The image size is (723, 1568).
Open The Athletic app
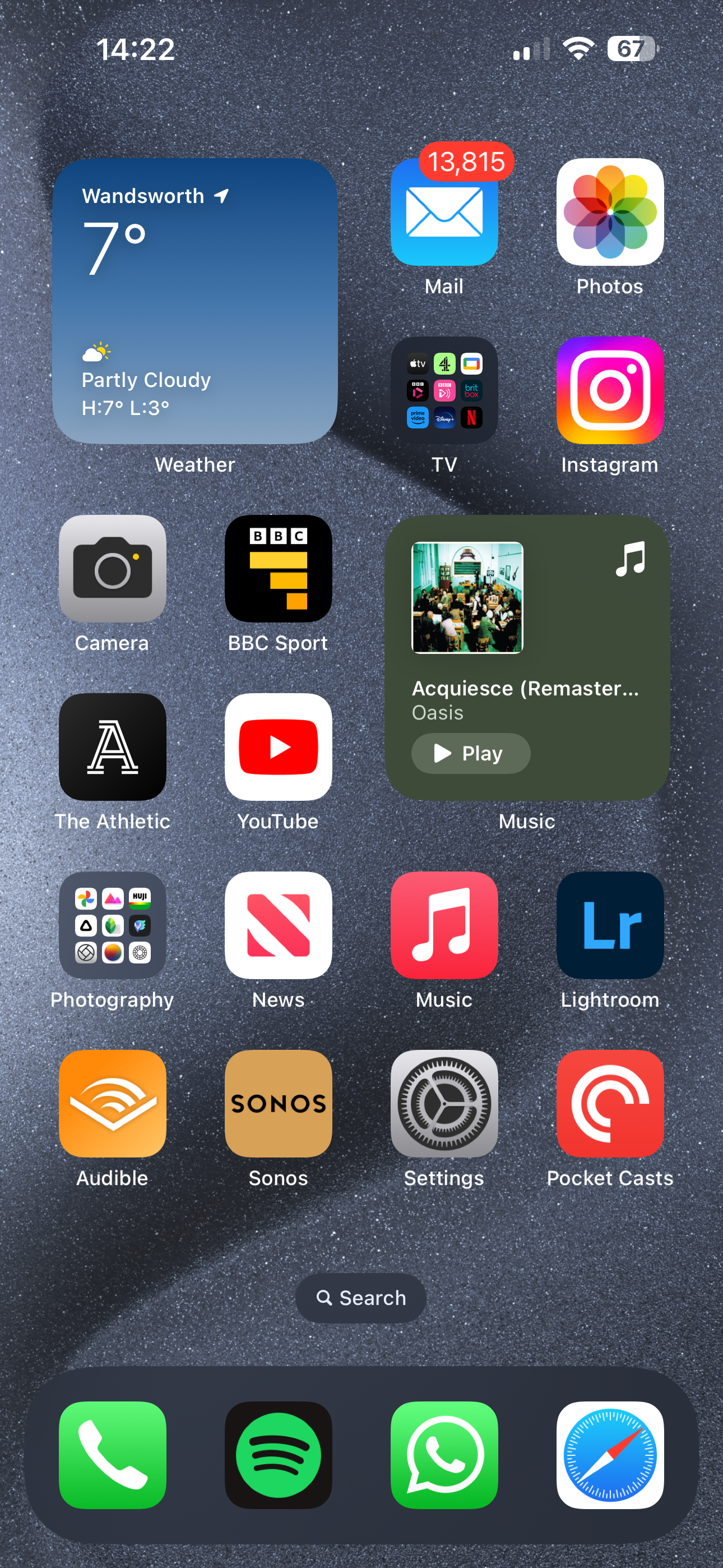(113, 747)
